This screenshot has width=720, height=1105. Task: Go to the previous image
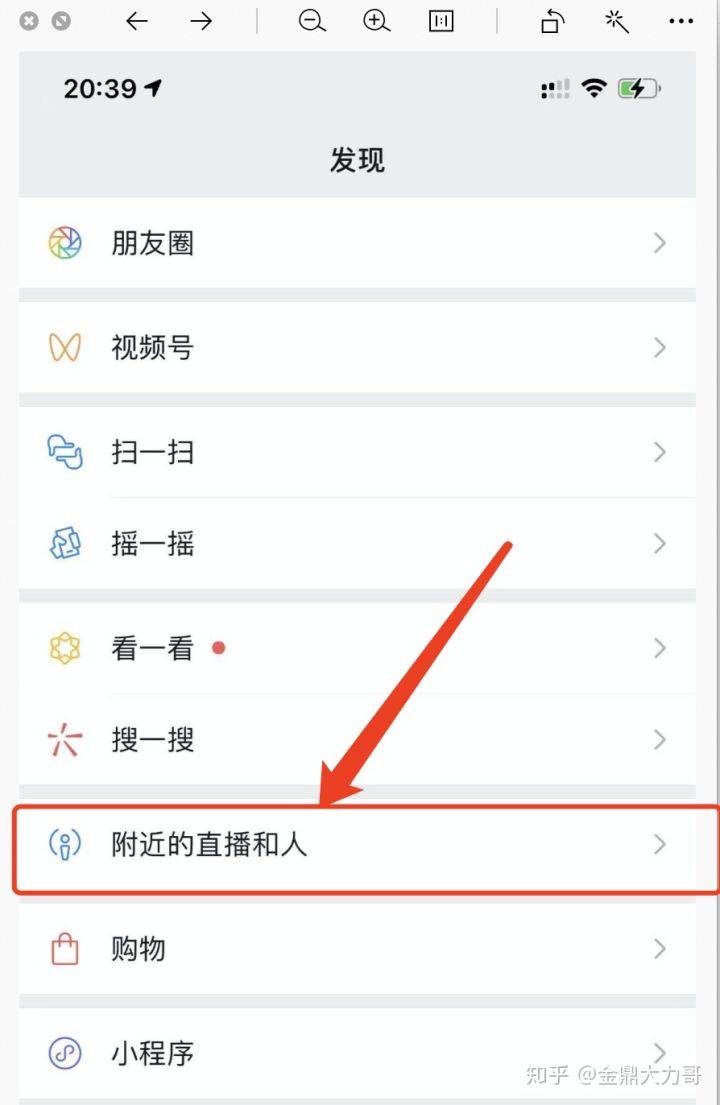click(137, 21)
